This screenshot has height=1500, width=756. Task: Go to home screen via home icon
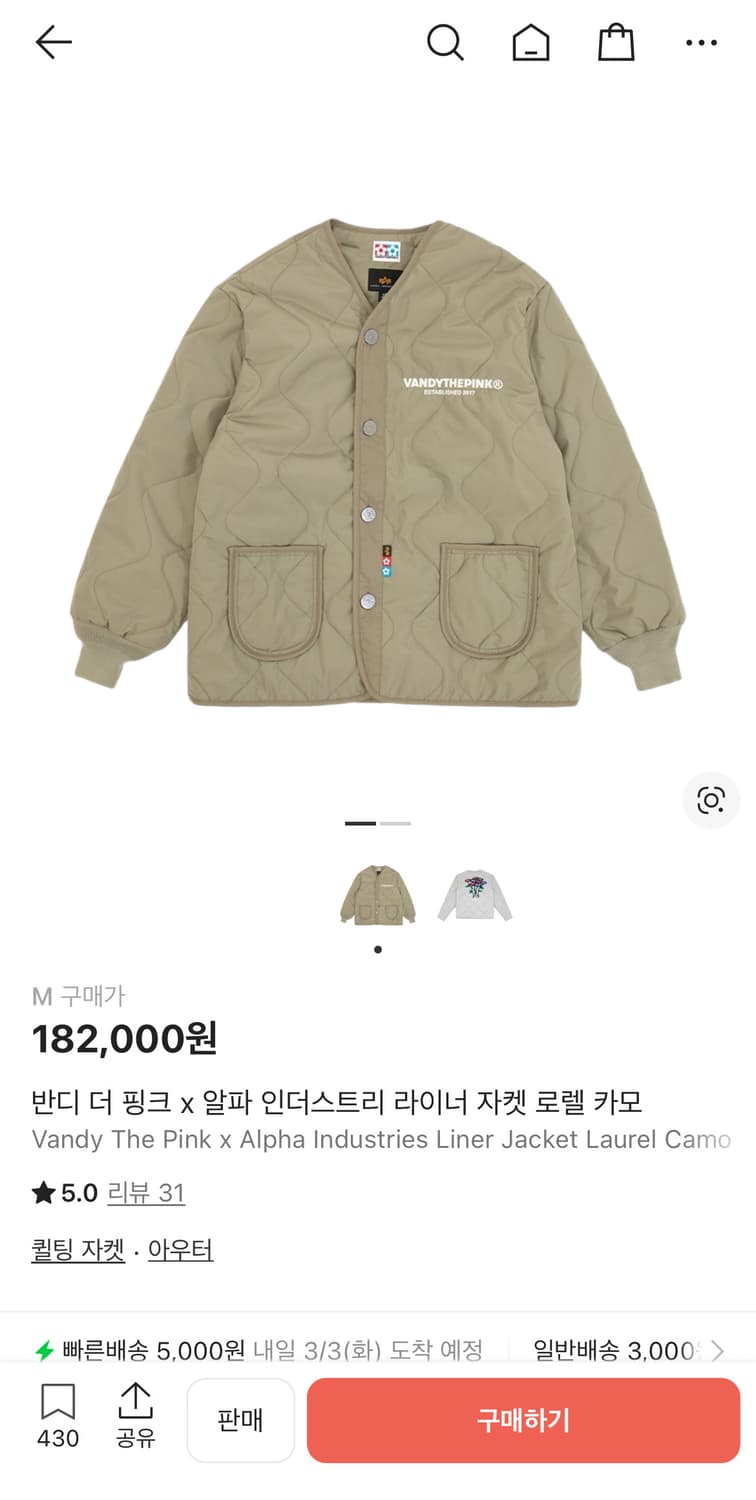pos(531,42)
